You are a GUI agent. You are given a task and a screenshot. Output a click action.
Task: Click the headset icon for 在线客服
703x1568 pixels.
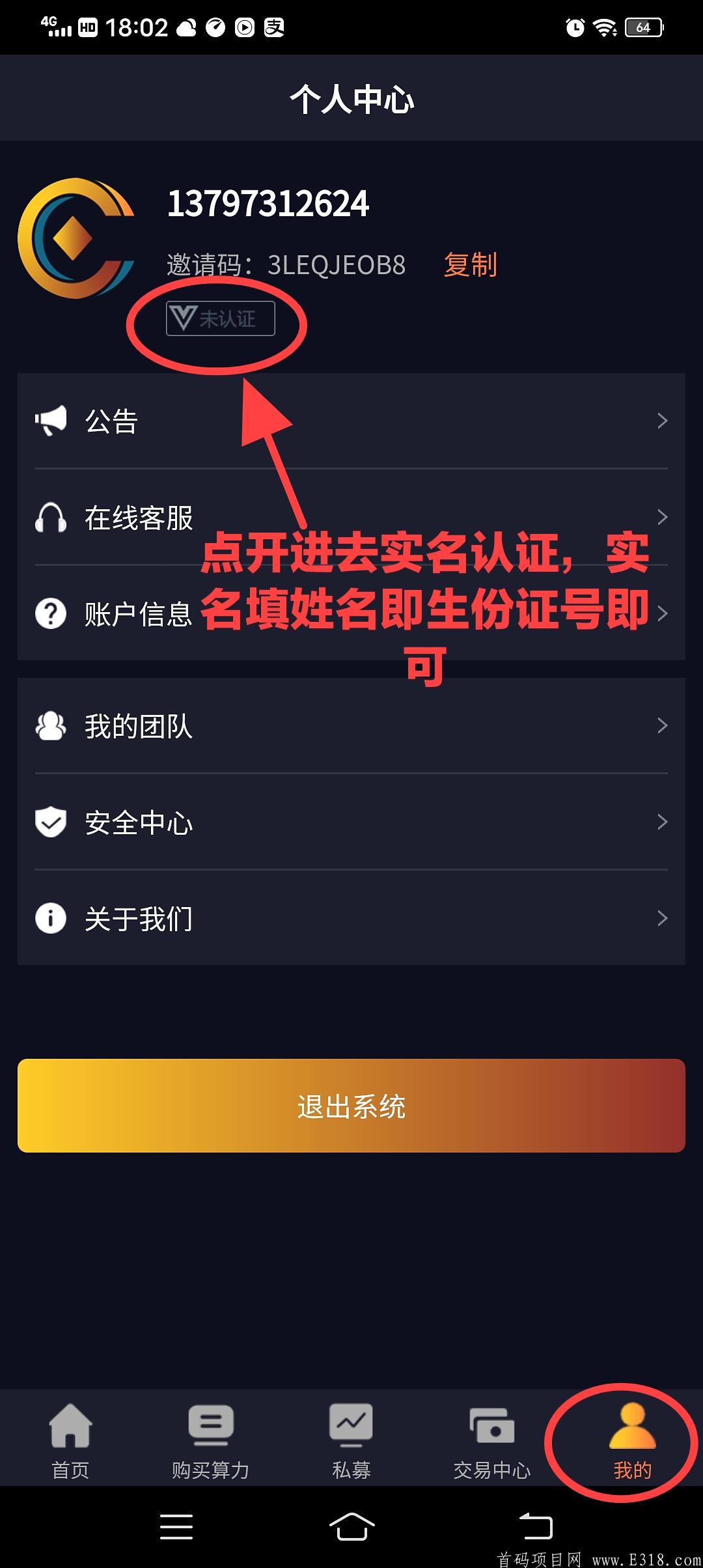click(x=51, y=517)
